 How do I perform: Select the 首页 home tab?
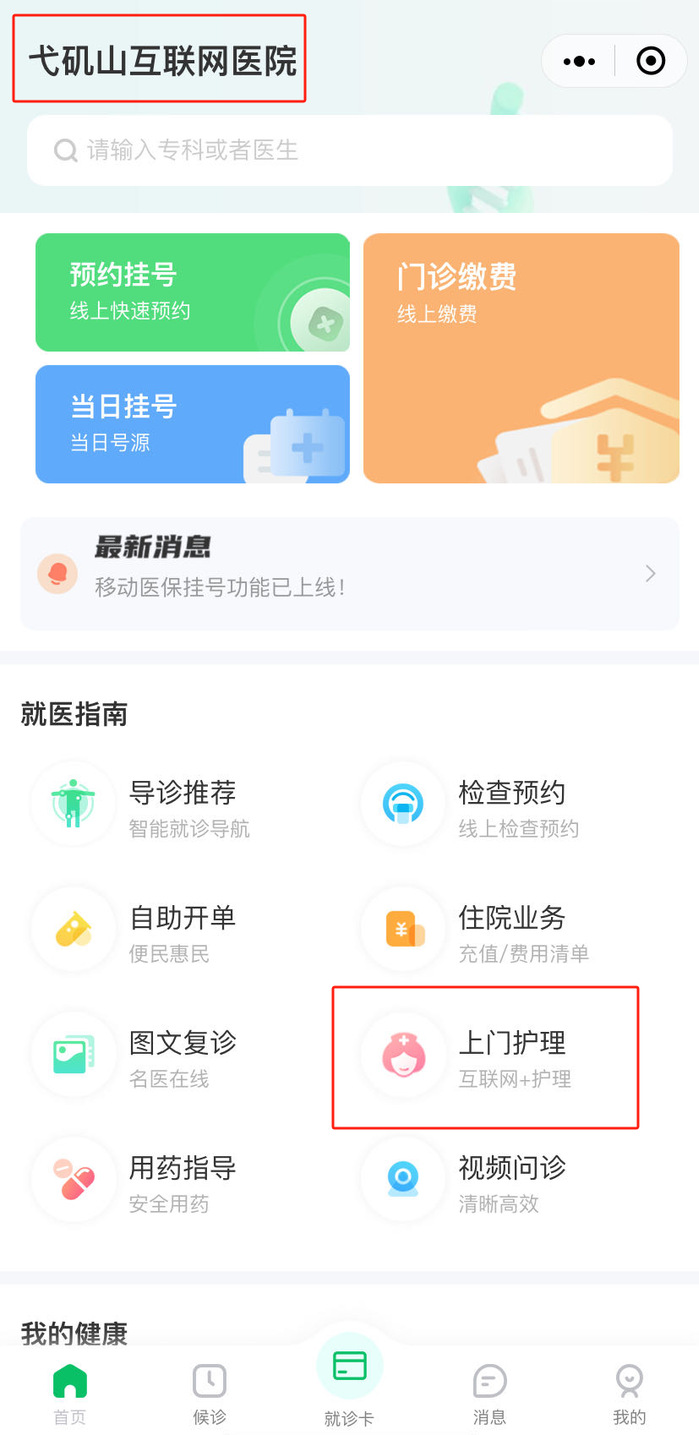69,1394
